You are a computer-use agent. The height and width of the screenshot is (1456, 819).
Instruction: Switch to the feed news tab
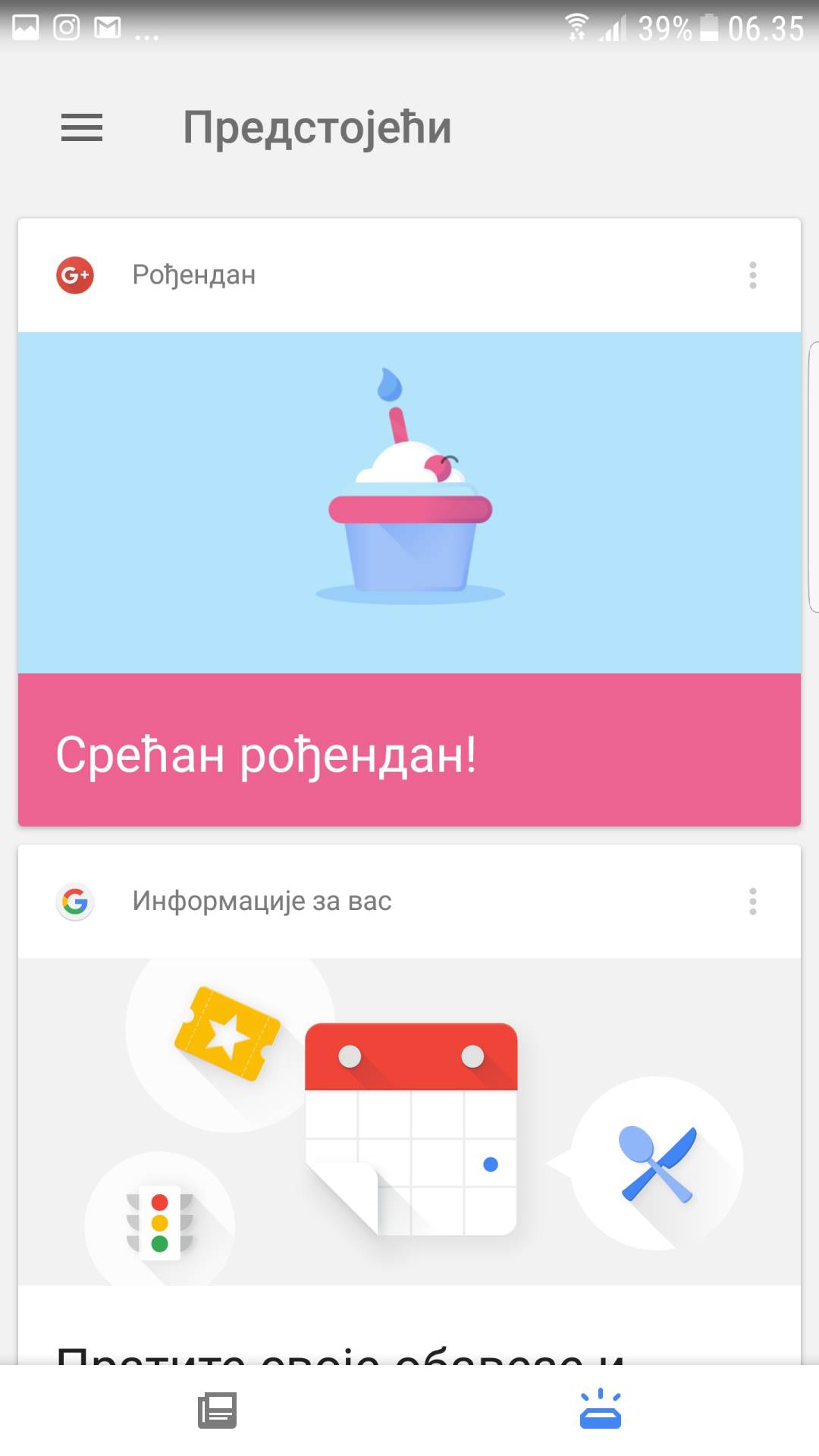(x=218, y=1410)
